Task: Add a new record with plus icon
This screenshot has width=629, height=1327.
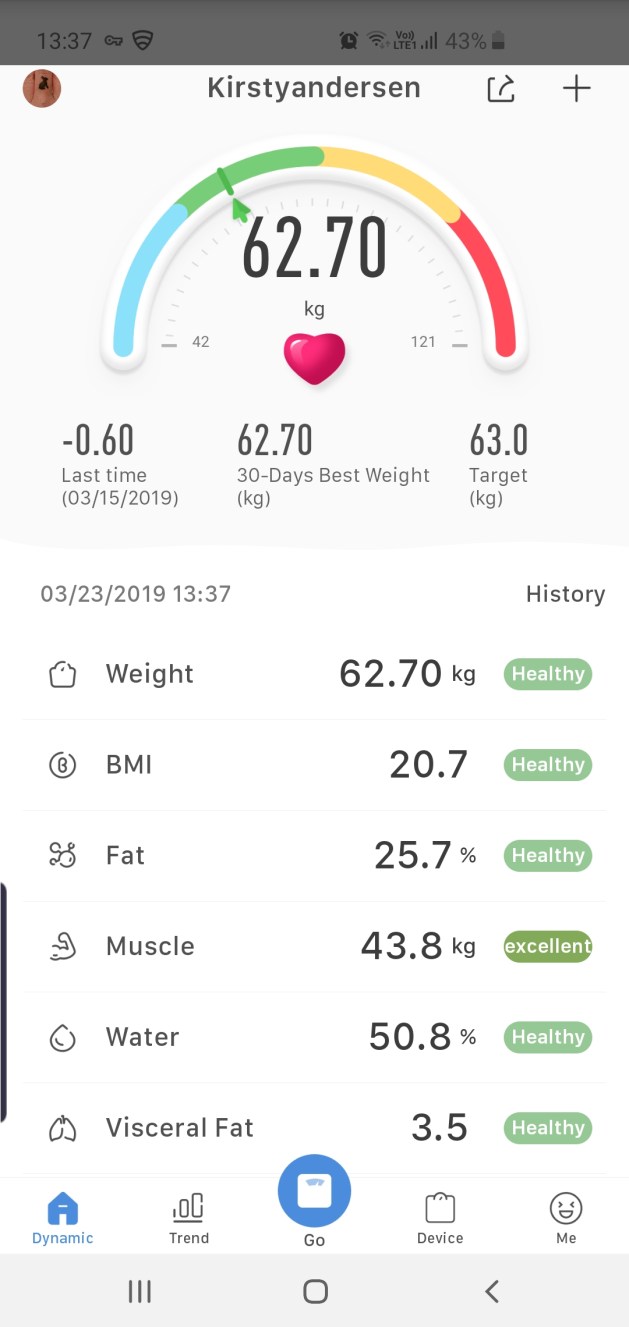Action: [x=576, y=89]
